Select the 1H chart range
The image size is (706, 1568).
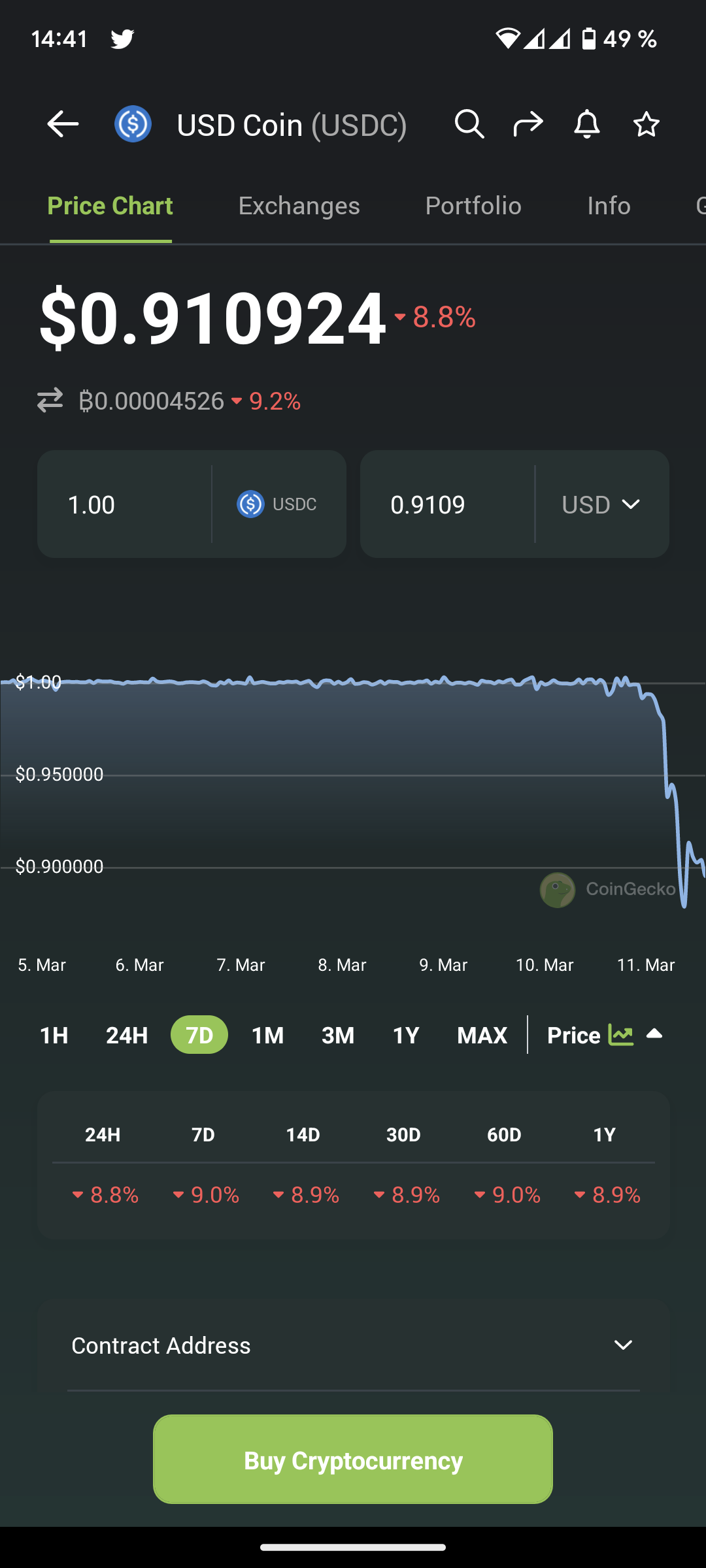tap(54, 1035)
